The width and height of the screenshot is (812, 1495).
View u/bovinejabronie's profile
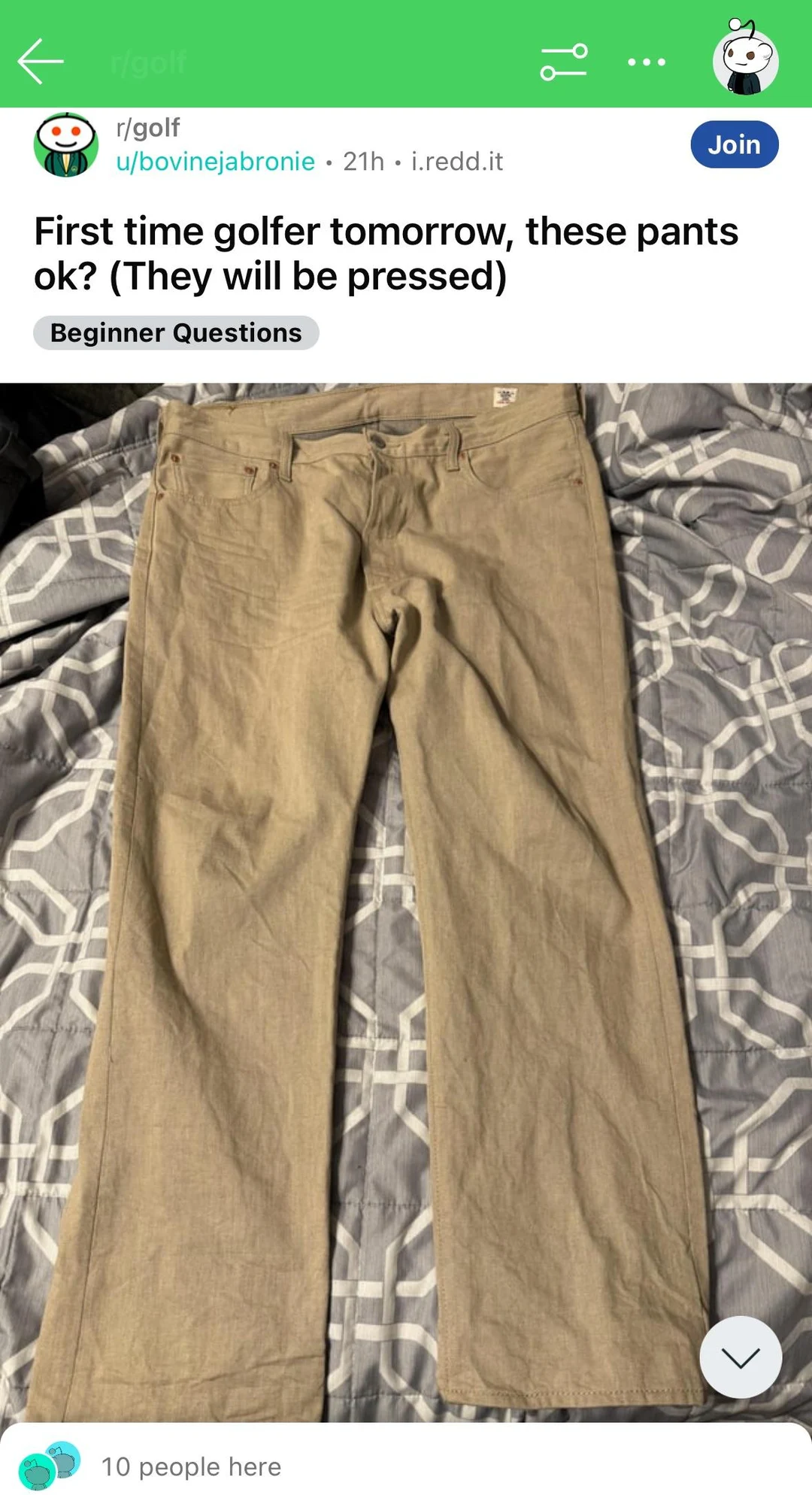215,162
